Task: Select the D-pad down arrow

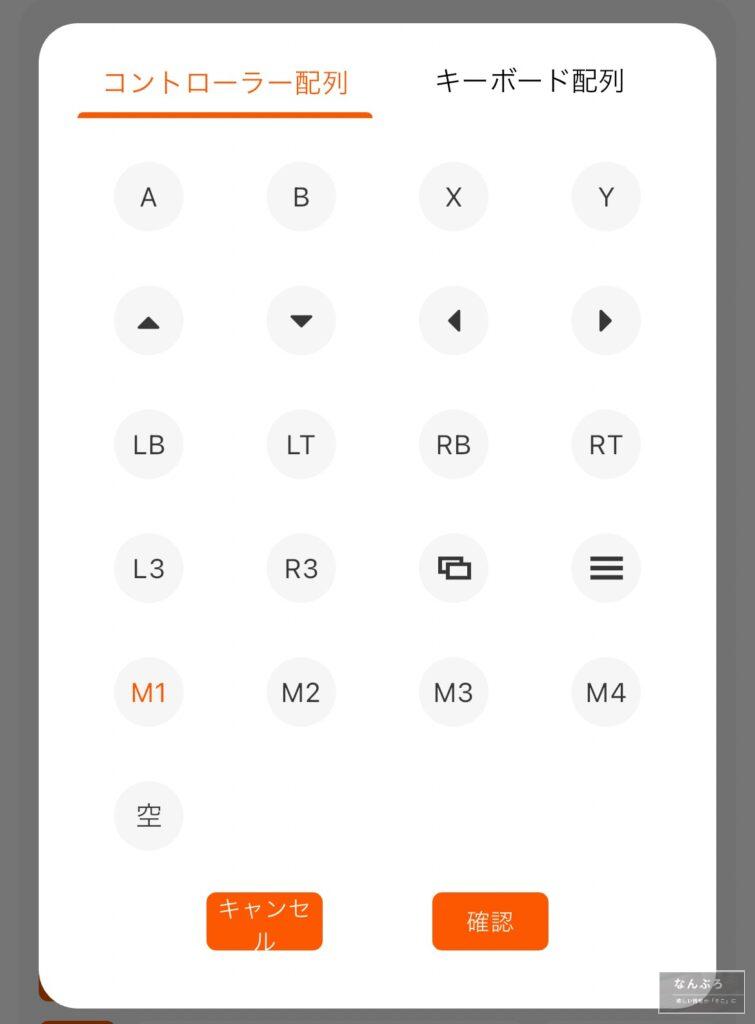Action: [301, 321]
